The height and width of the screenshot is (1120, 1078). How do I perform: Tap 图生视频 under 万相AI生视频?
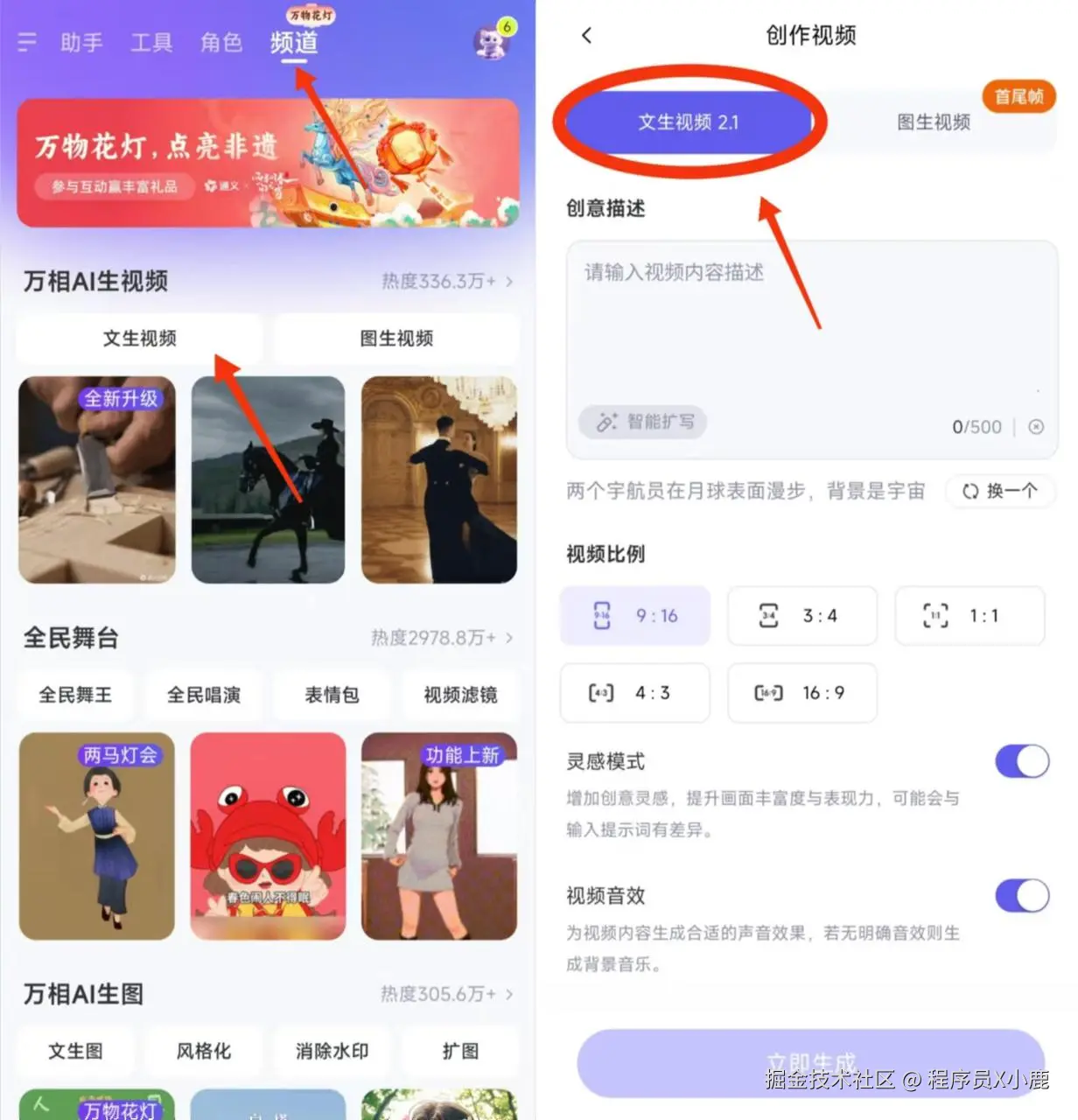[396, 339]
